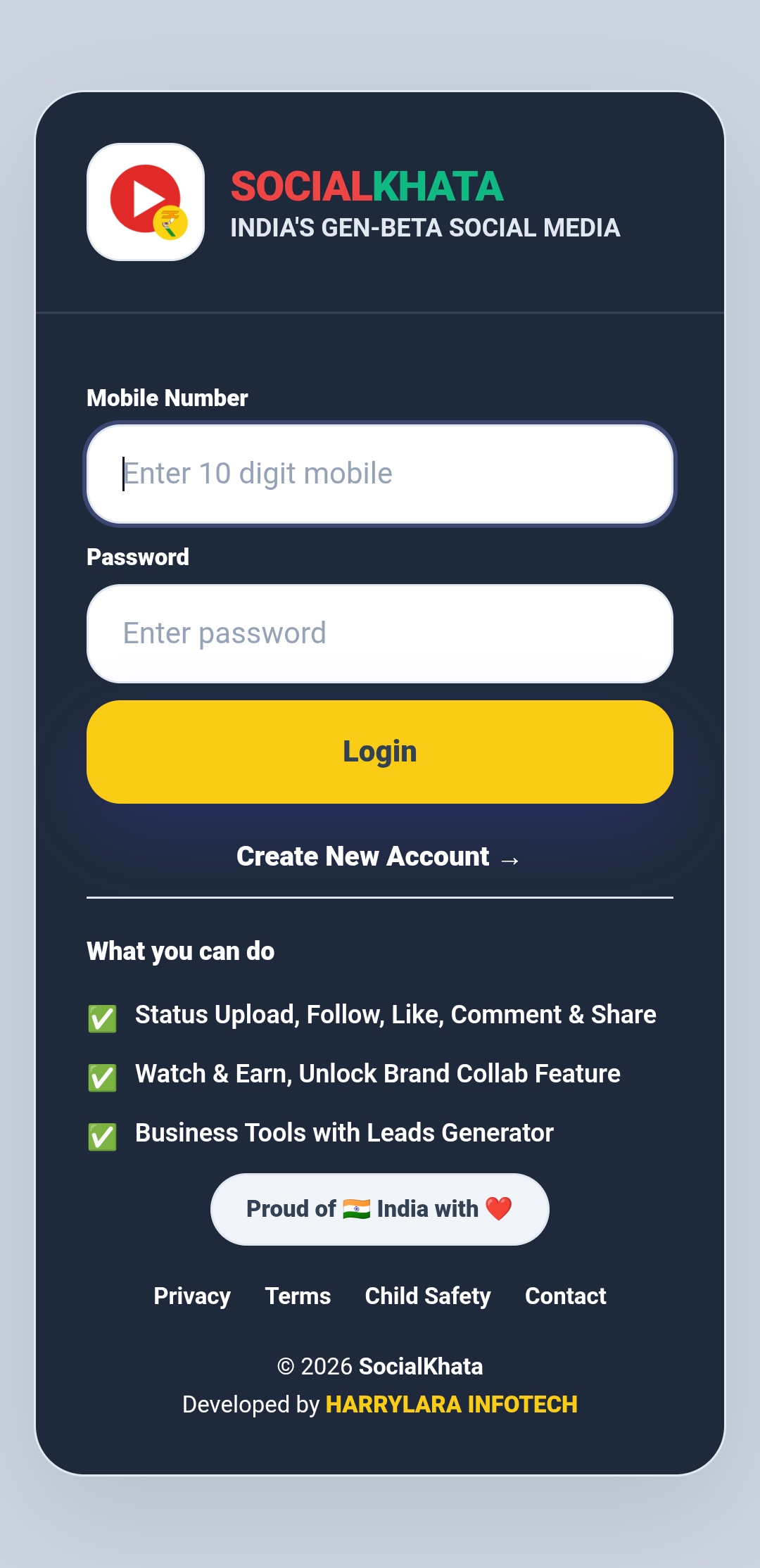Open the HARRYLARA INFOTECH developer link
Viewport: 760px width, 1568px height.
[451, 1404]
